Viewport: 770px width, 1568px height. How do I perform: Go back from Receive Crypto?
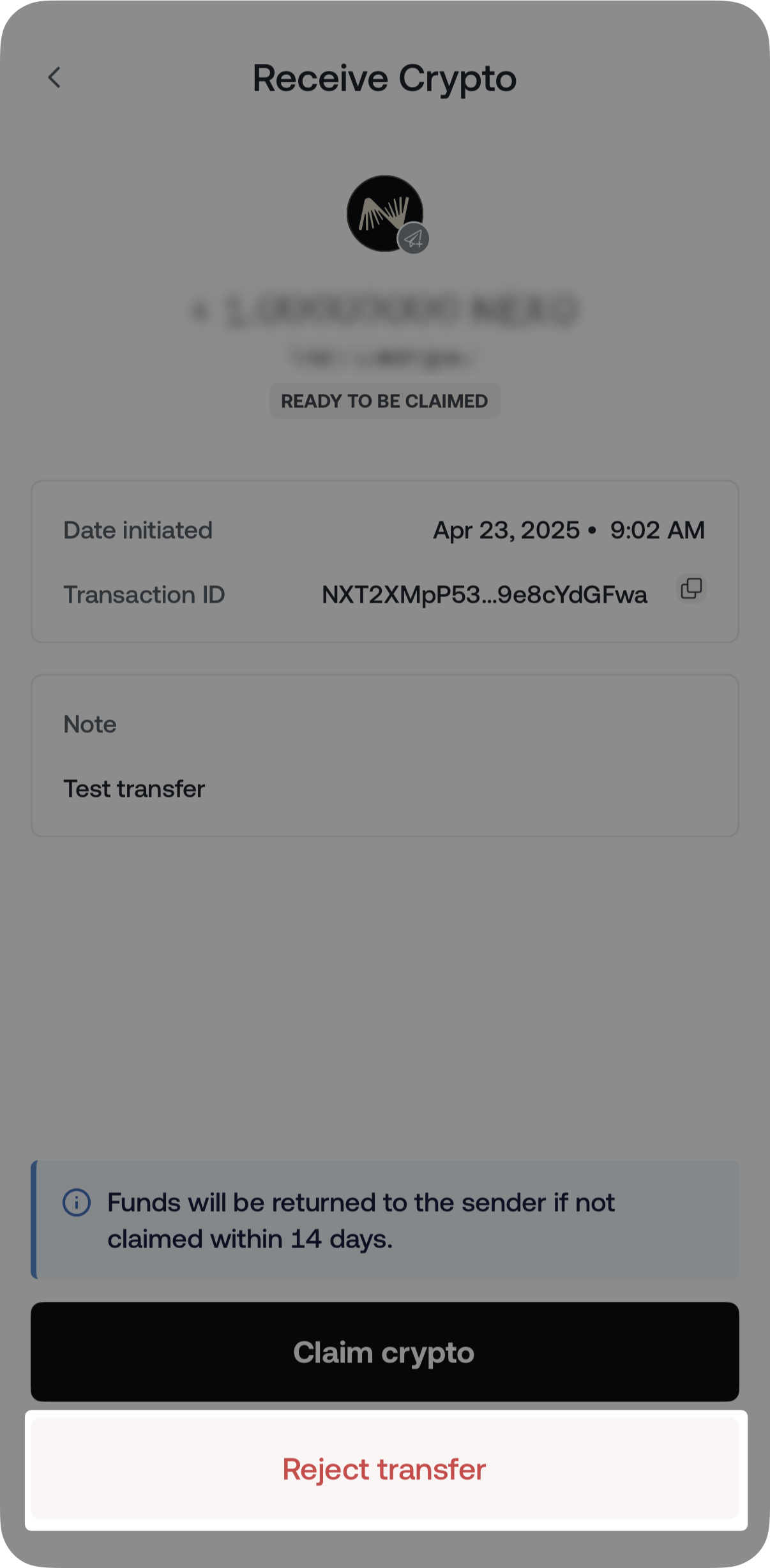tap(55, 78)
